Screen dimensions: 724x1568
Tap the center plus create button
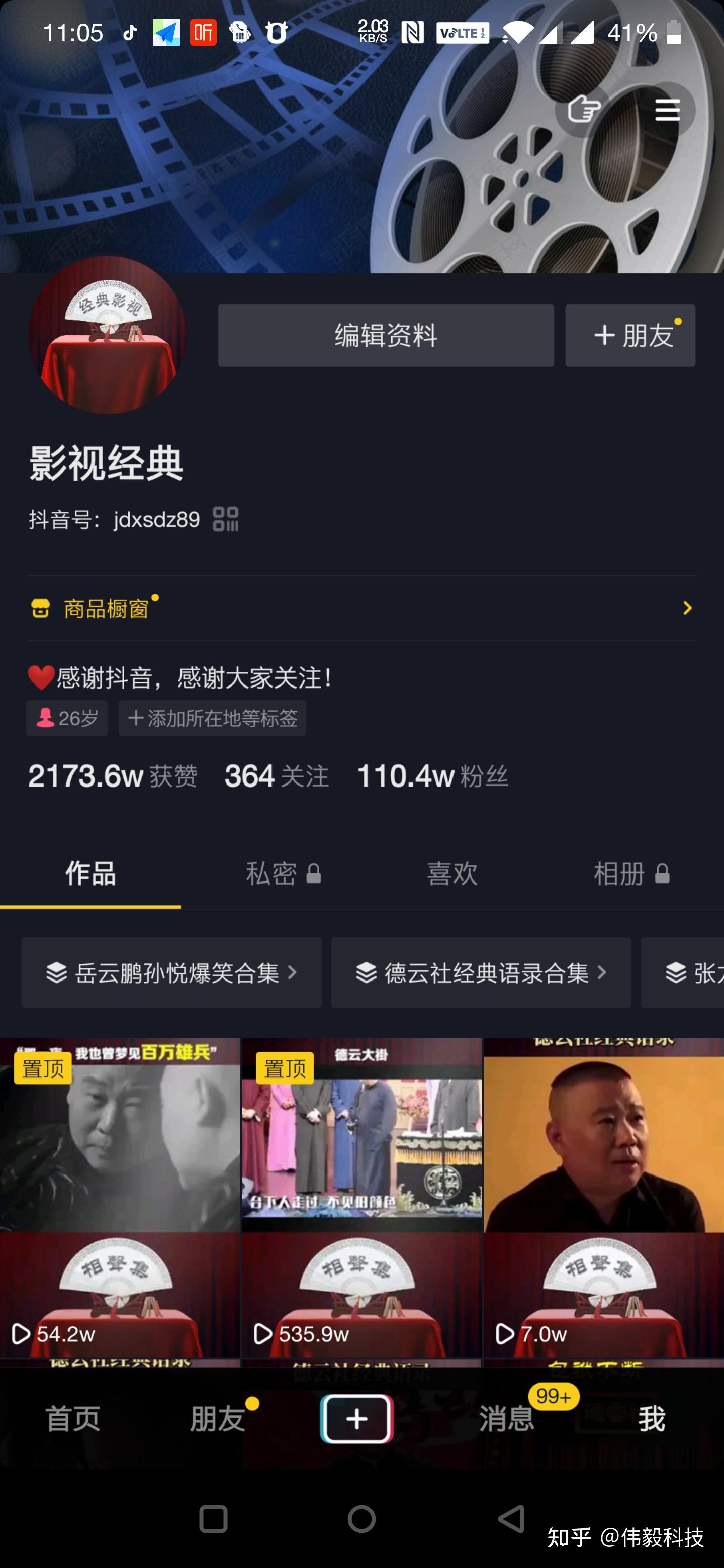(x=357, y=1419)
